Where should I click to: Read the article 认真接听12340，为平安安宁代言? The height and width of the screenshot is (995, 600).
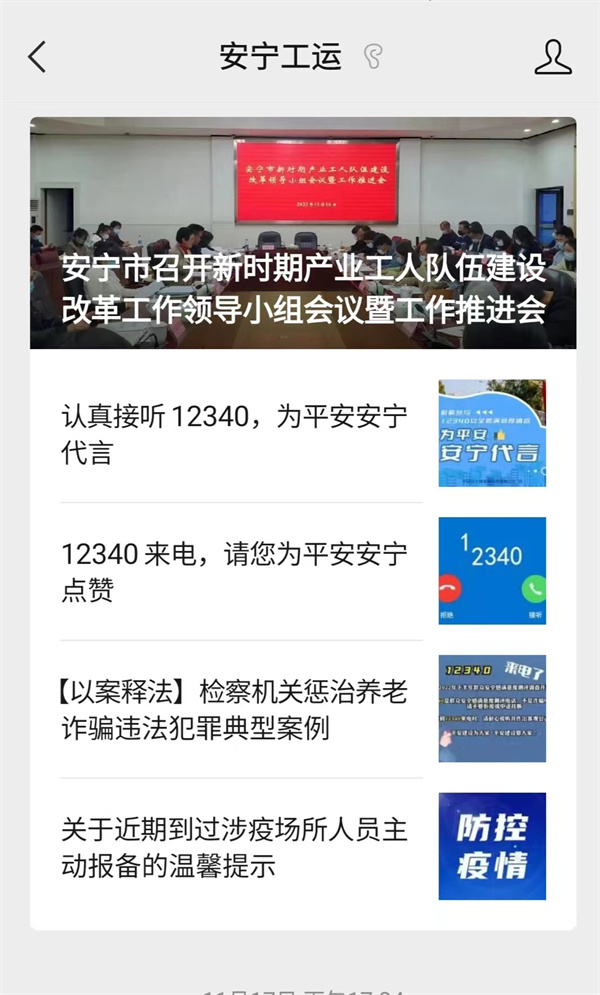[x=235, y=434]
